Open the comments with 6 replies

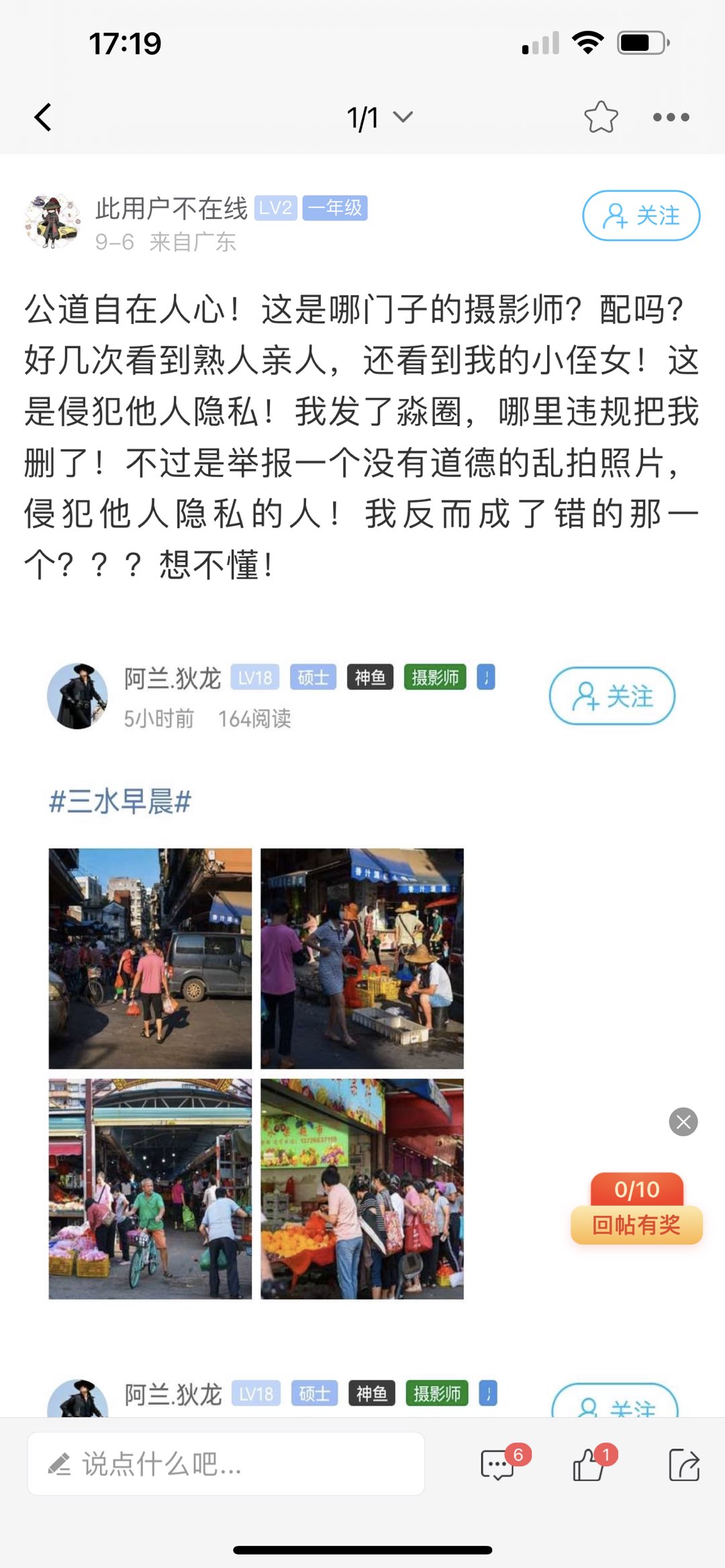click(x=499, y=1465)
